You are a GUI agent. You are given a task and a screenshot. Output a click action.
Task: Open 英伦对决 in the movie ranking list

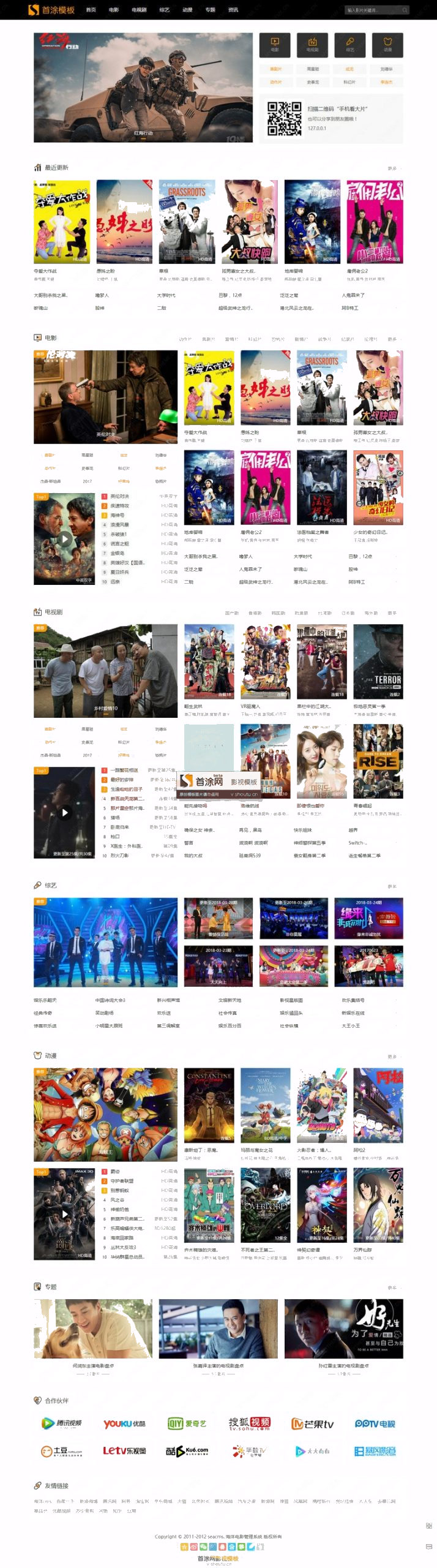coord(120,496)
